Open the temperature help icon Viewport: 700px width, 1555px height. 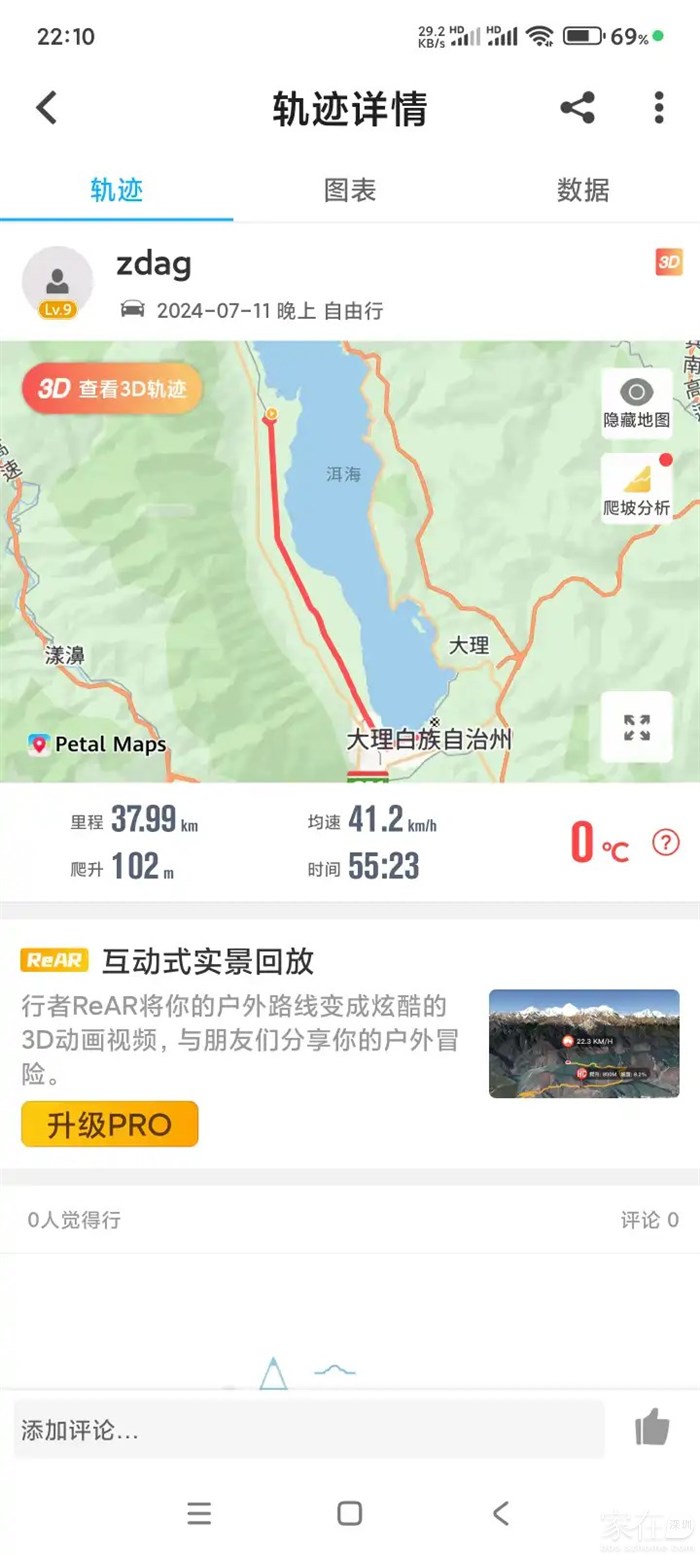[x=665, y=843]
